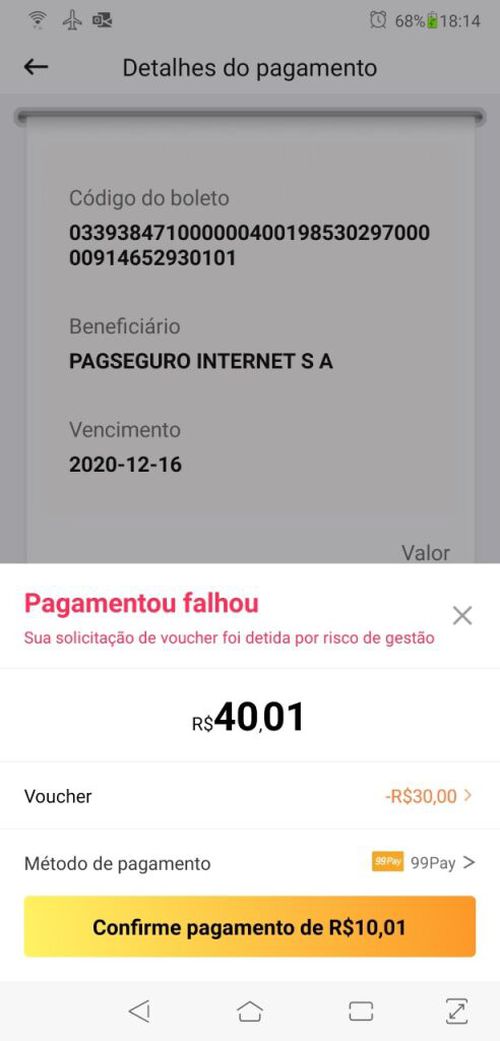
Task: Close the failed payment sheet
Action: coord(461,616)
